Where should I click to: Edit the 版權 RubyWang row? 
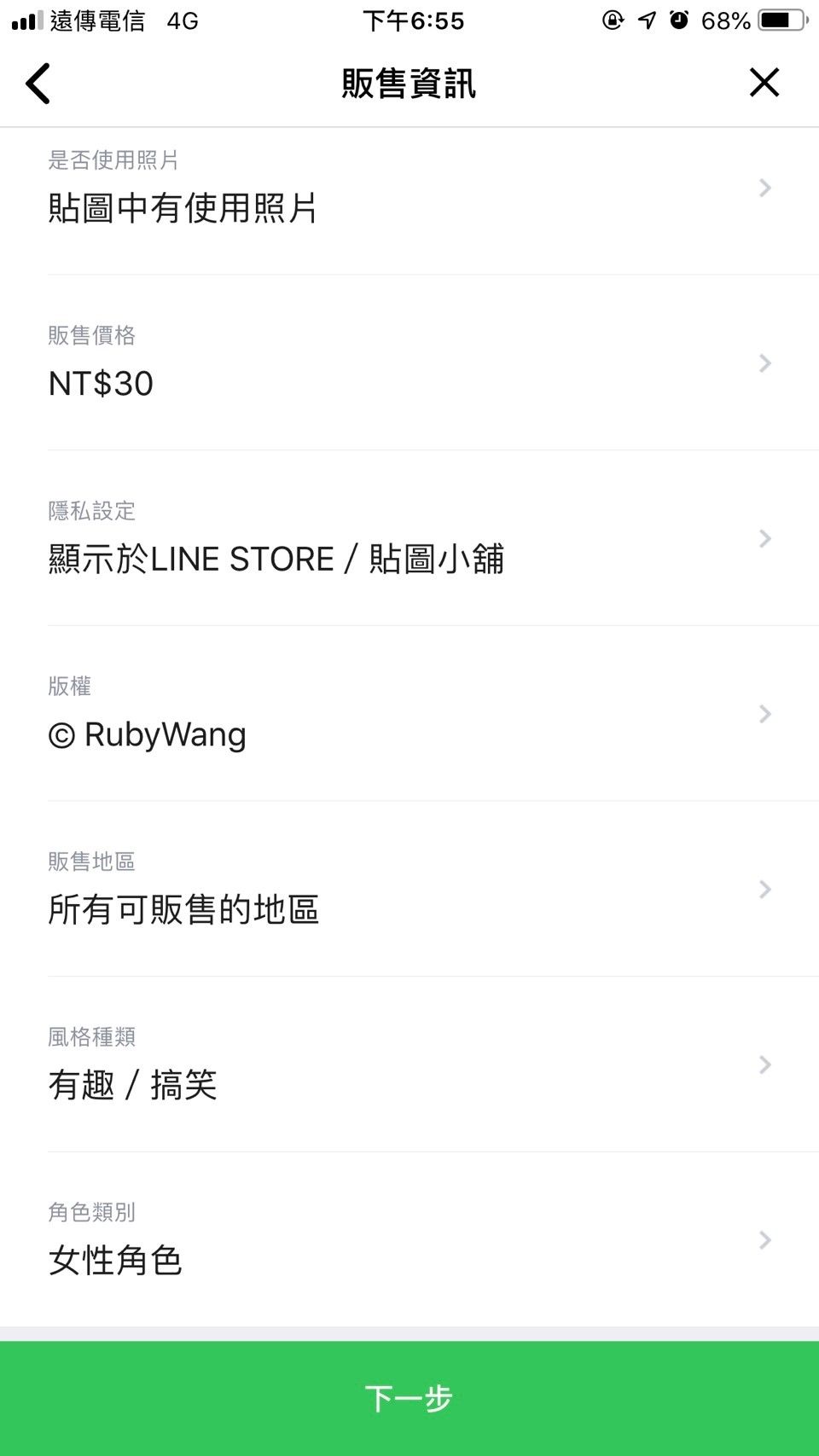tap(409, 714)
